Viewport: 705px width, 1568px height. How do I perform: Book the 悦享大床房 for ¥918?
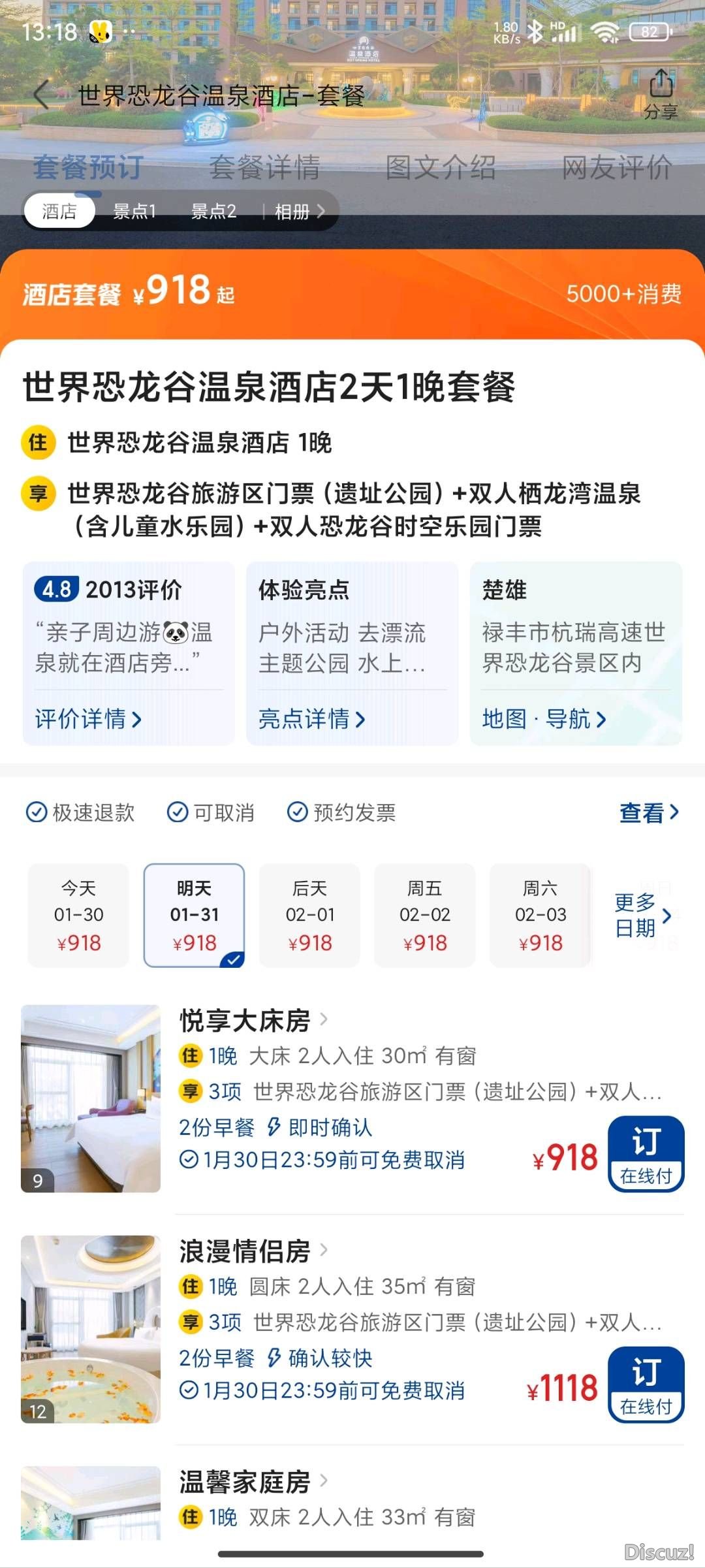[x=646, y=1154]
